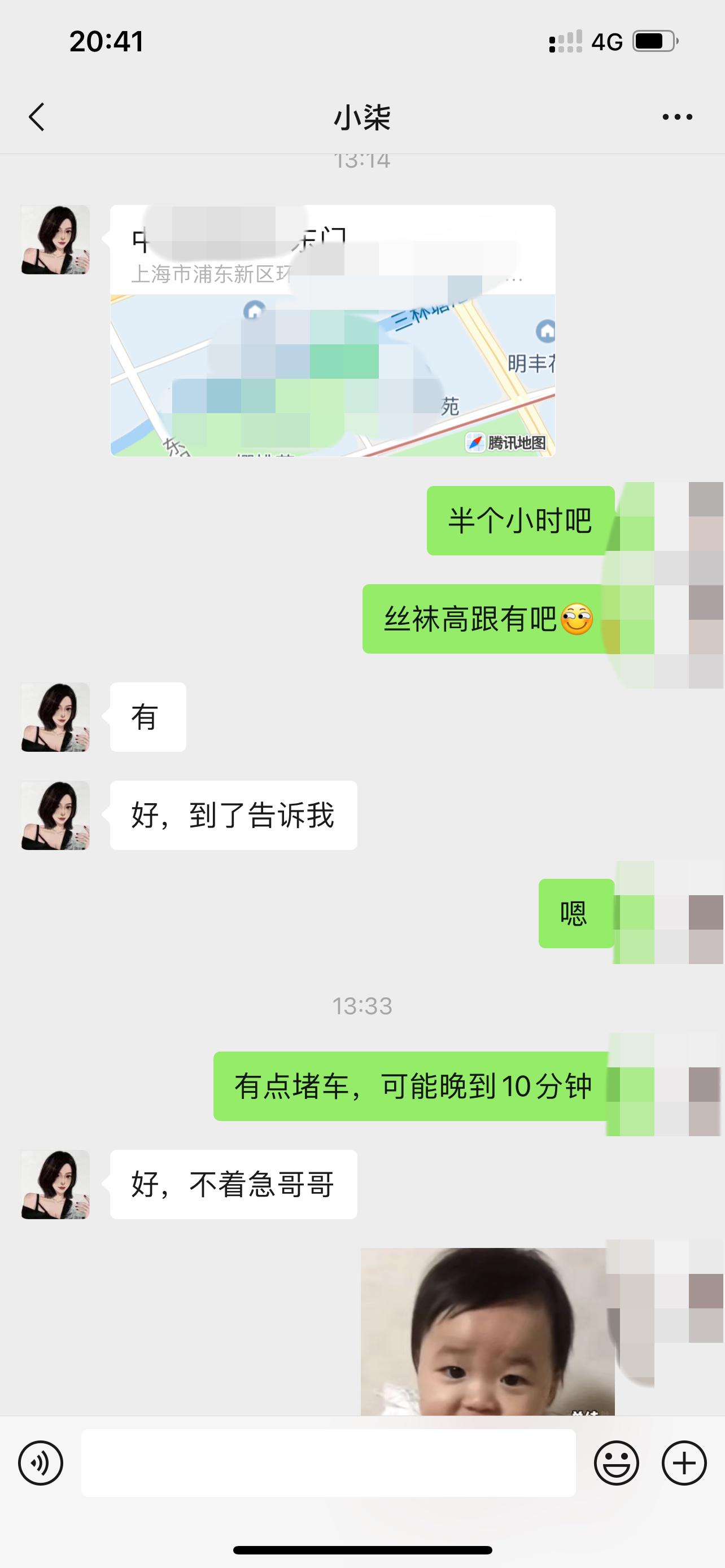Image resolution: width=725 pixels, height=1568 pixels.
Task: Focus the message text field
Action: pyautogui.click(x=329, y=1464)
